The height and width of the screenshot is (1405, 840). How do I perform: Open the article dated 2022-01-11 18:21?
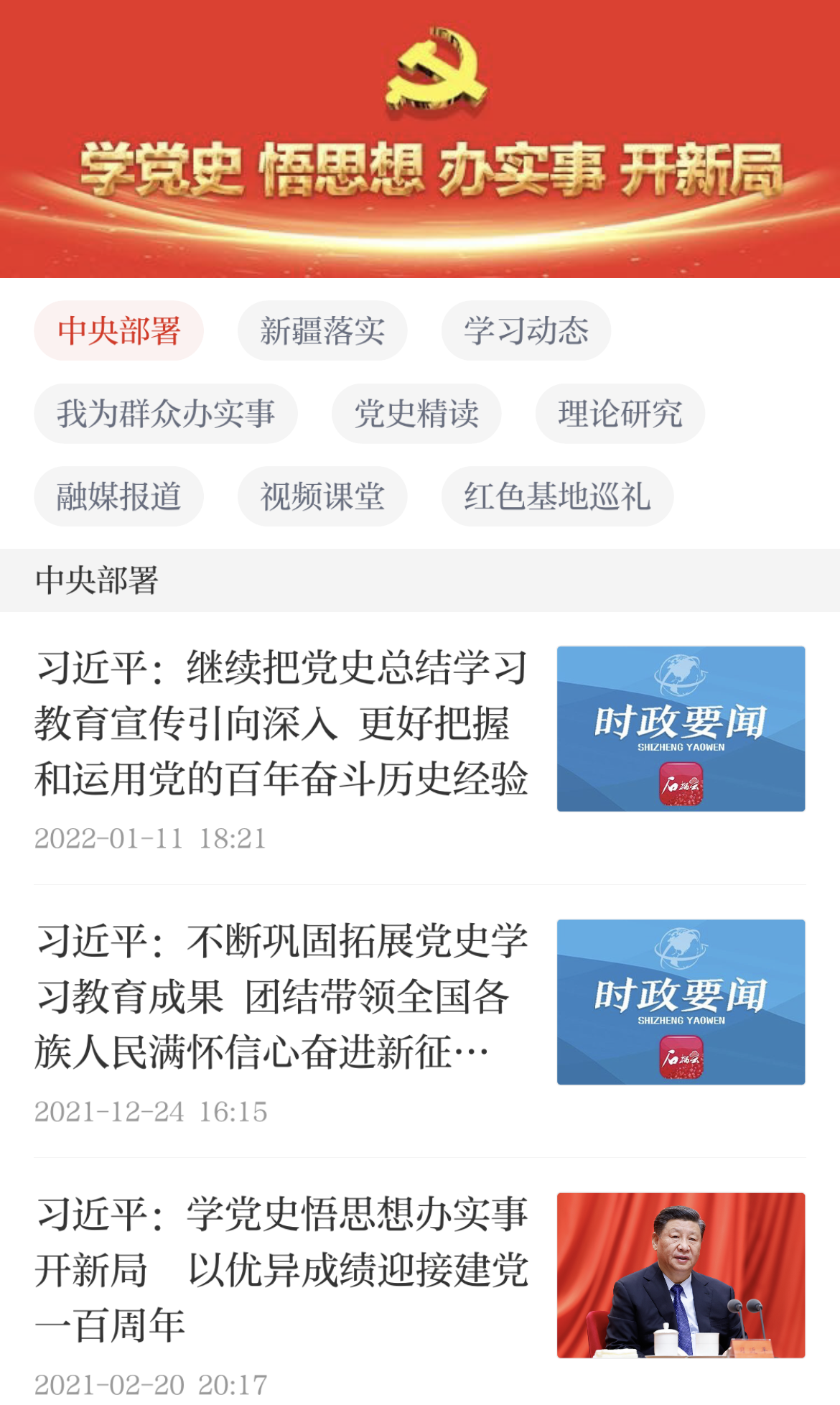pos(420,748)
